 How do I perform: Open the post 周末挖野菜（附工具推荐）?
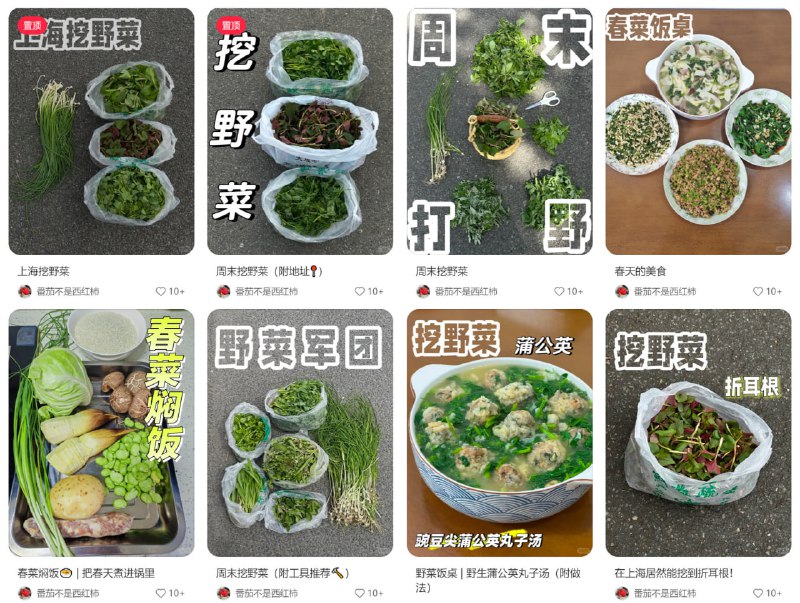pyautogui.click(x=300, y=432)
